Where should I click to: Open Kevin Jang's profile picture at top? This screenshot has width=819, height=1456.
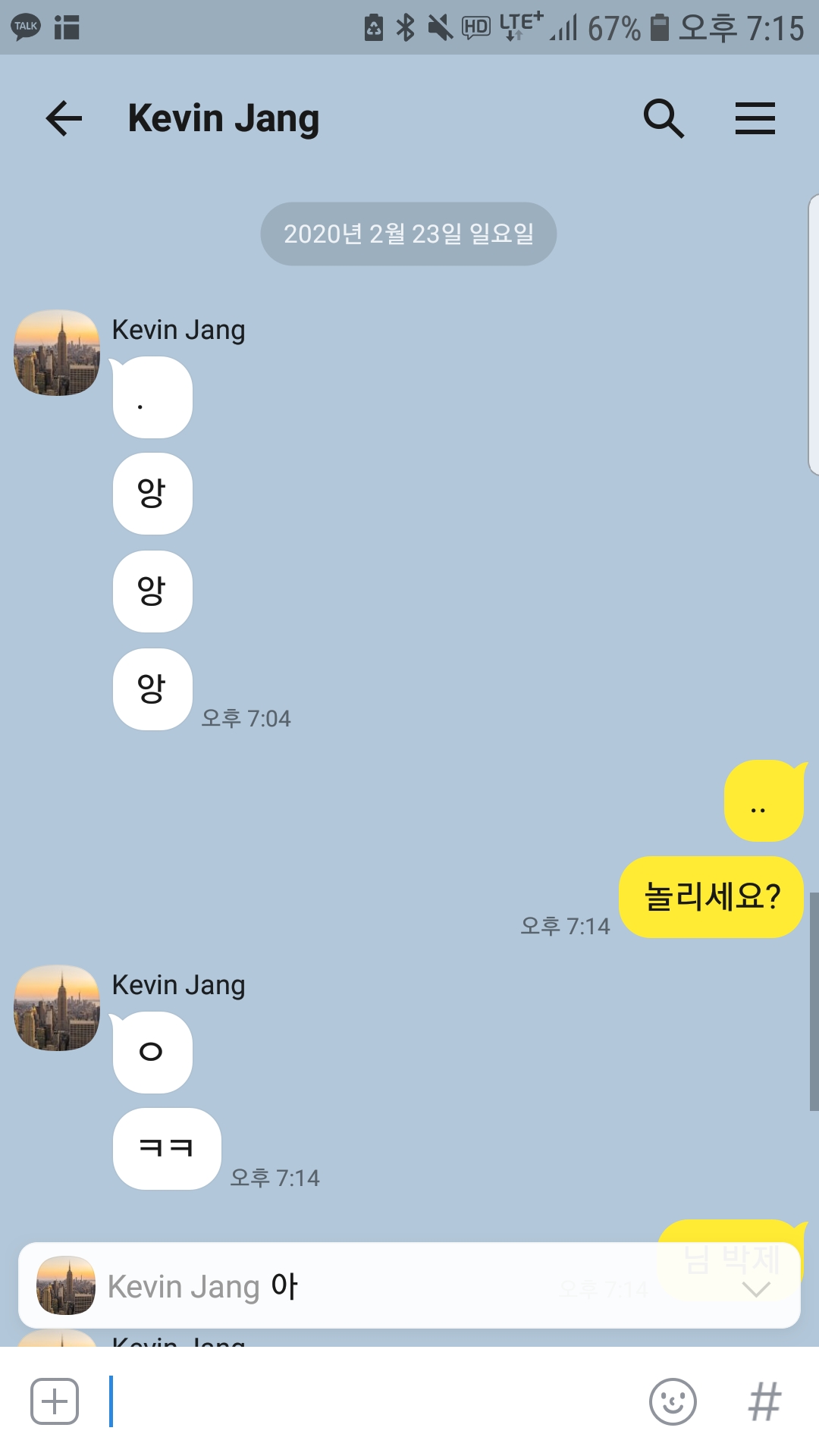[58, 353]
